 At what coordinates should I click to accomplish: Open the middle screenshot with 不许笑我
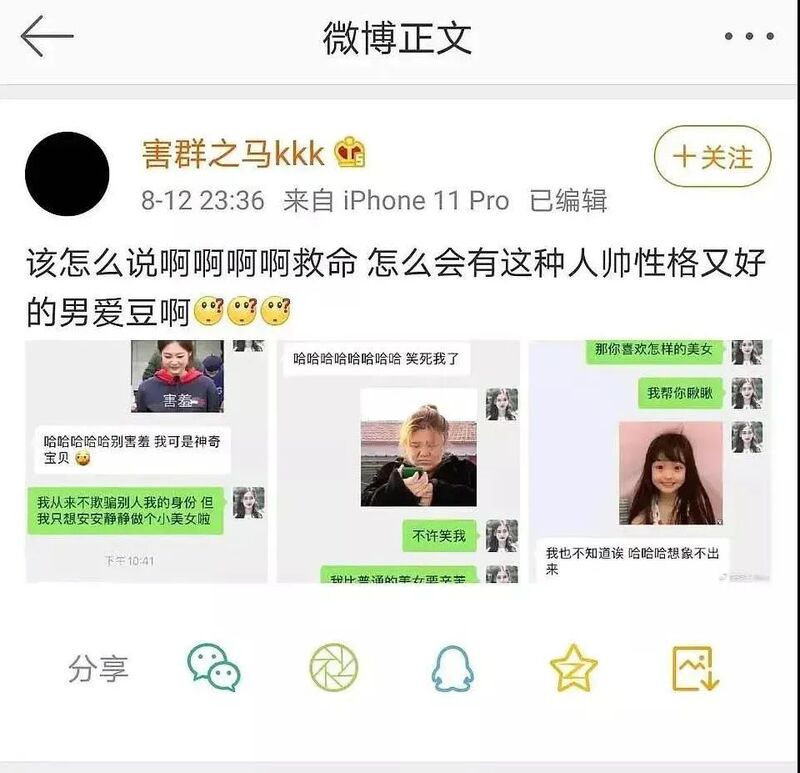pos(398,461)
